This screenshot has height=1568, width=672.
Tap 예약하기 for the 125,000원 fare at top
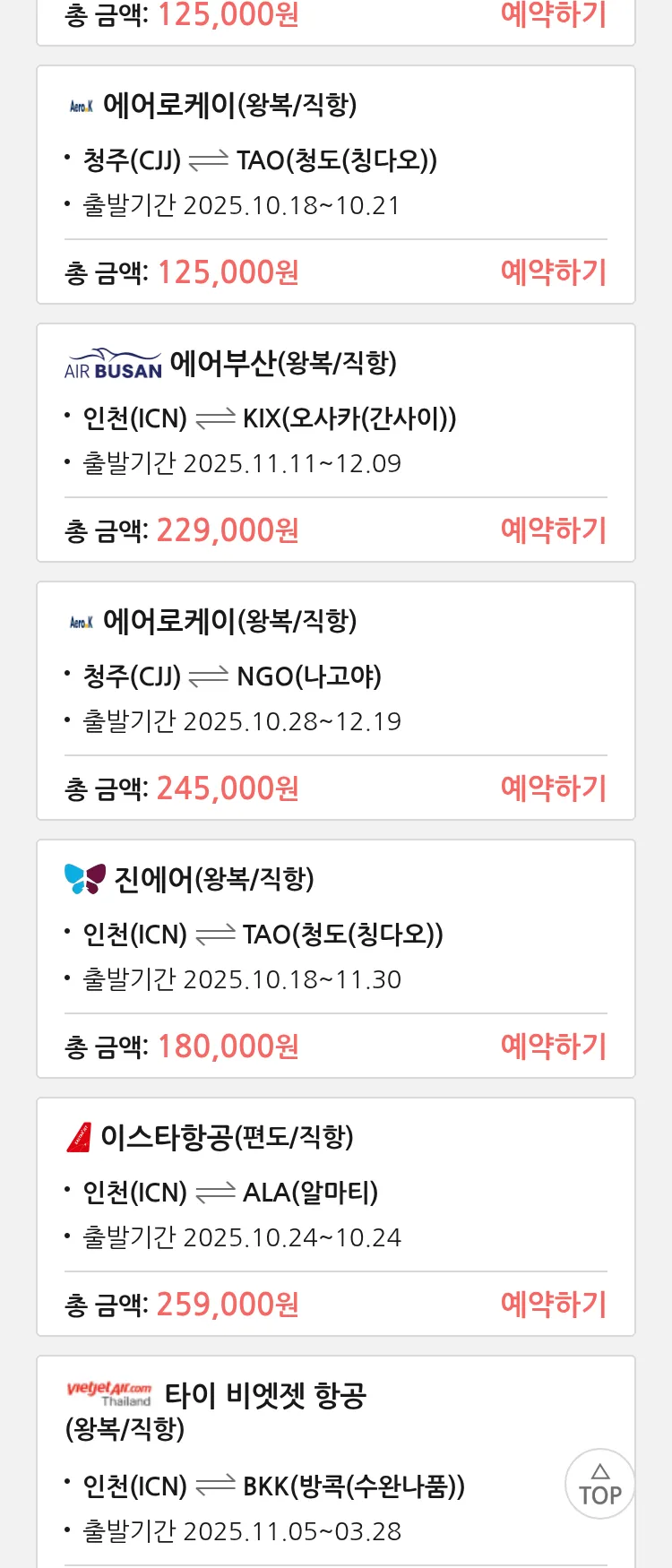tap(553, 14)
